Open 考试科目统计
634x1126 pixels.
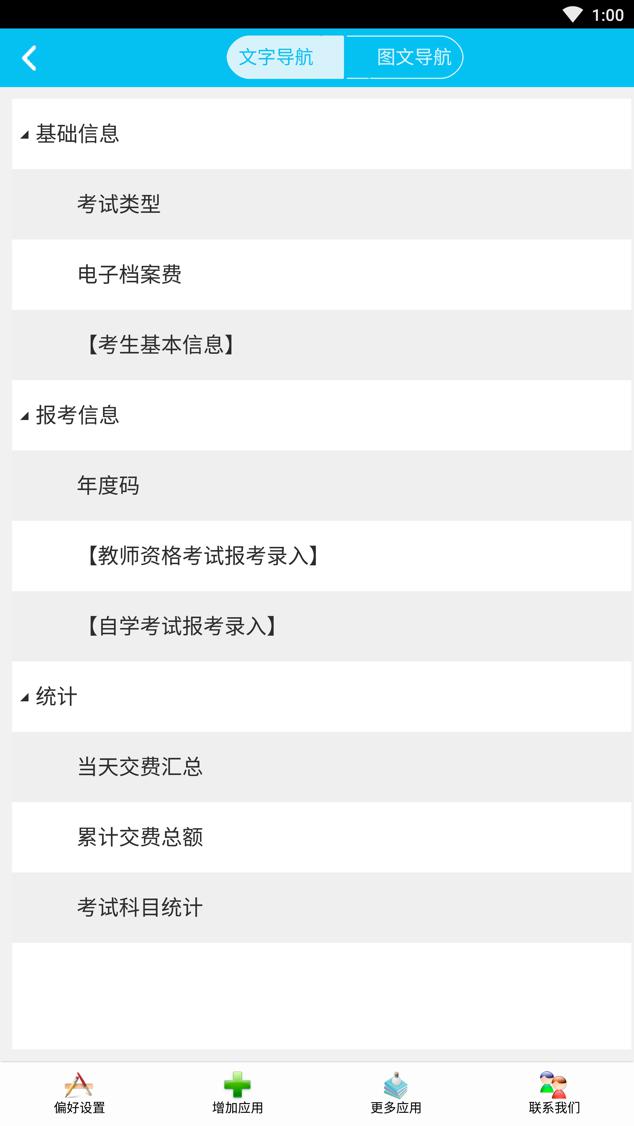pyautogui.click(x=140, y=908)
